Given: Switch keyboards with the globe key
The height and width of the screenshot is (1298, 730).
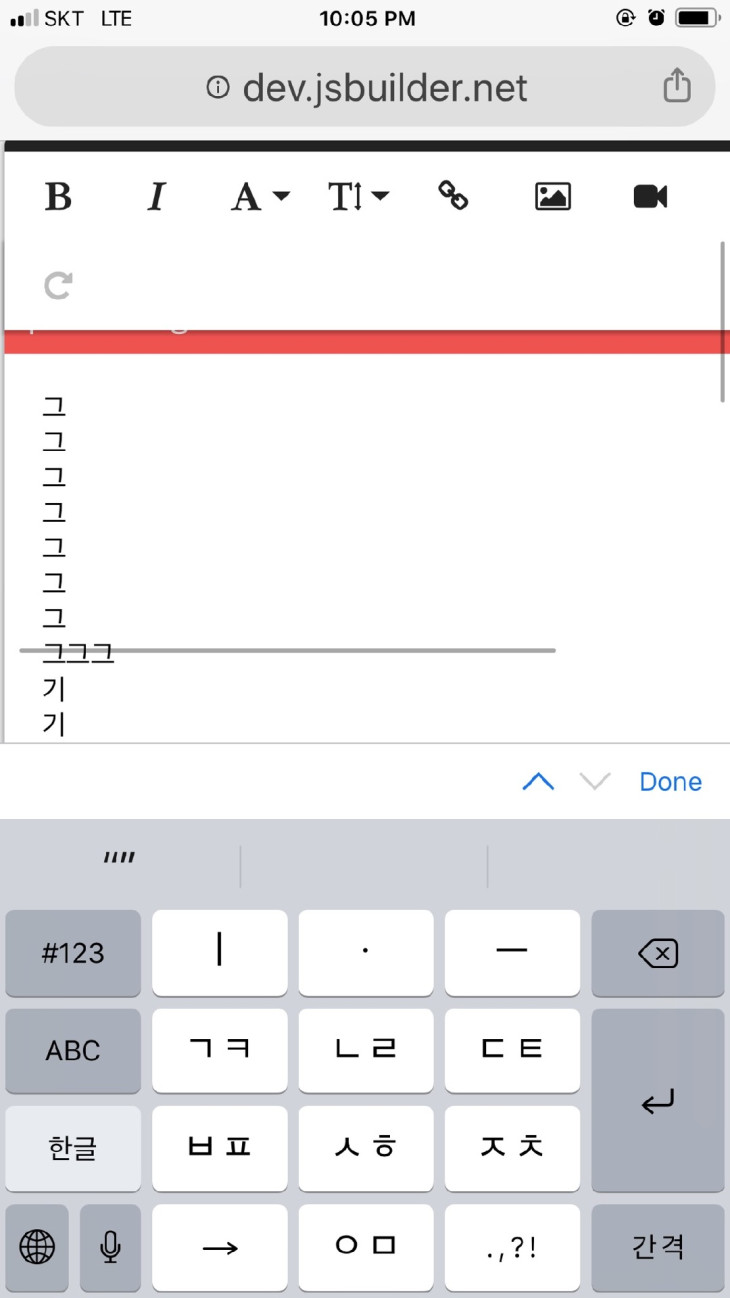Looking at the screenshot, I should pyautogui.click(x=37, y=1247).
